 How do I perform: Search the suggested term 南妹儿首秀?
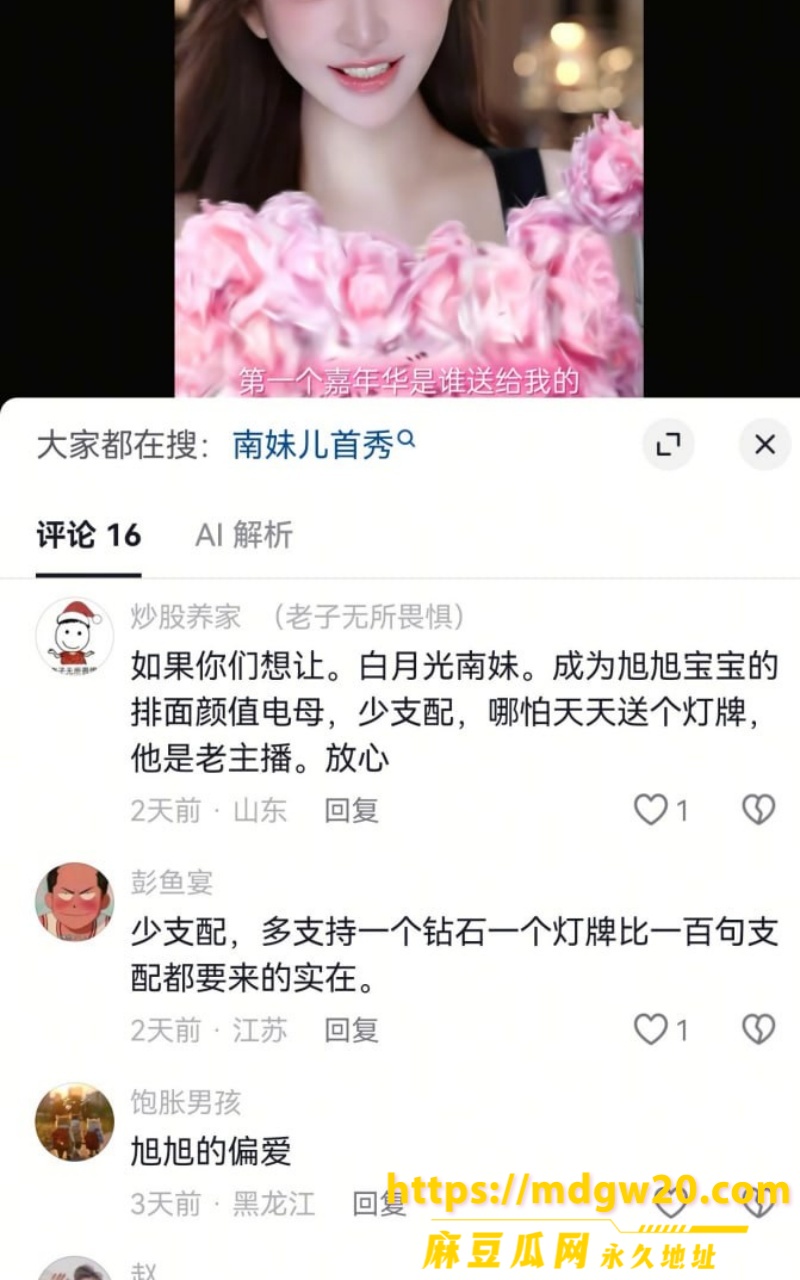click(323, 445)
